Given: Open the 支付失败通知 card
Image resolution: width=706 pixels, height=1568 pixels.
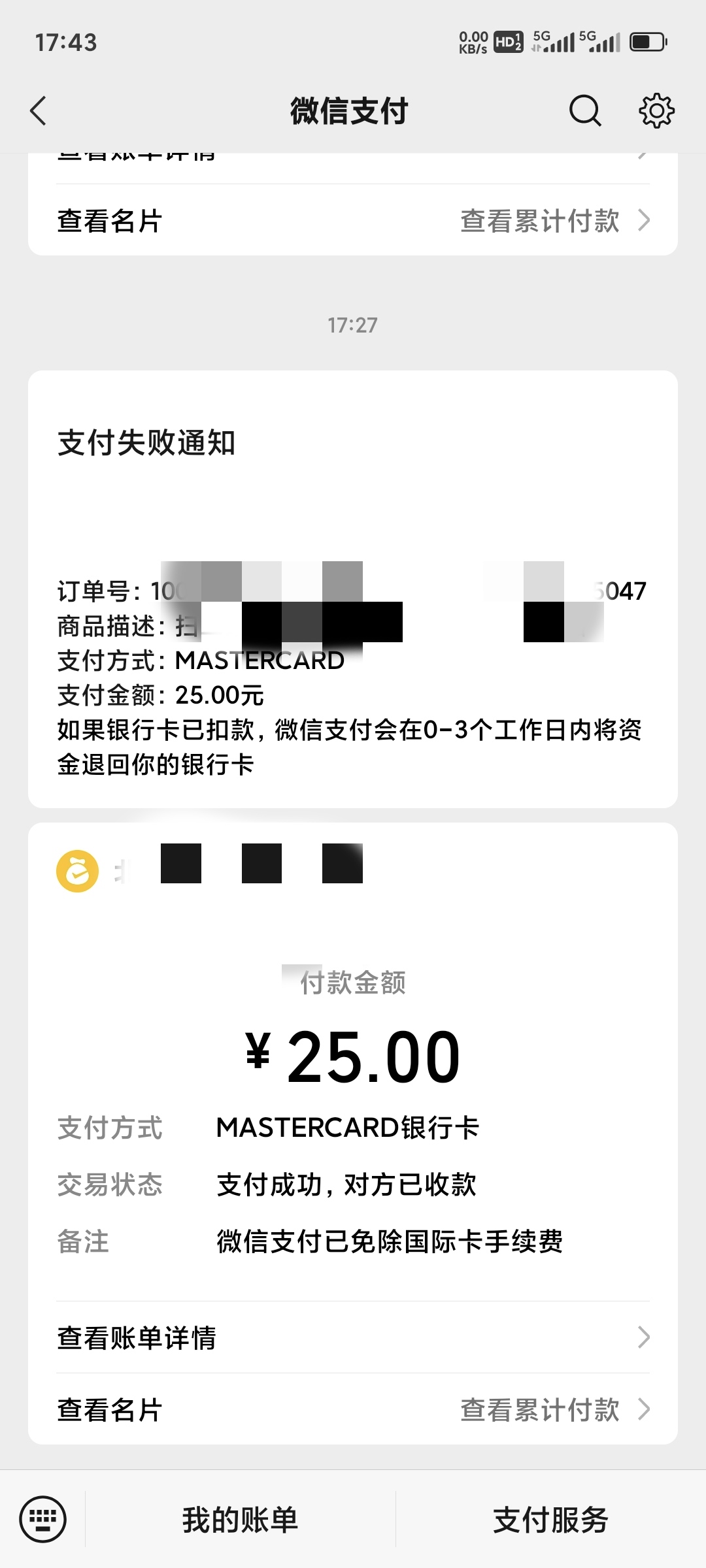Looking at the screenshot, I should (x=353, y=589).
